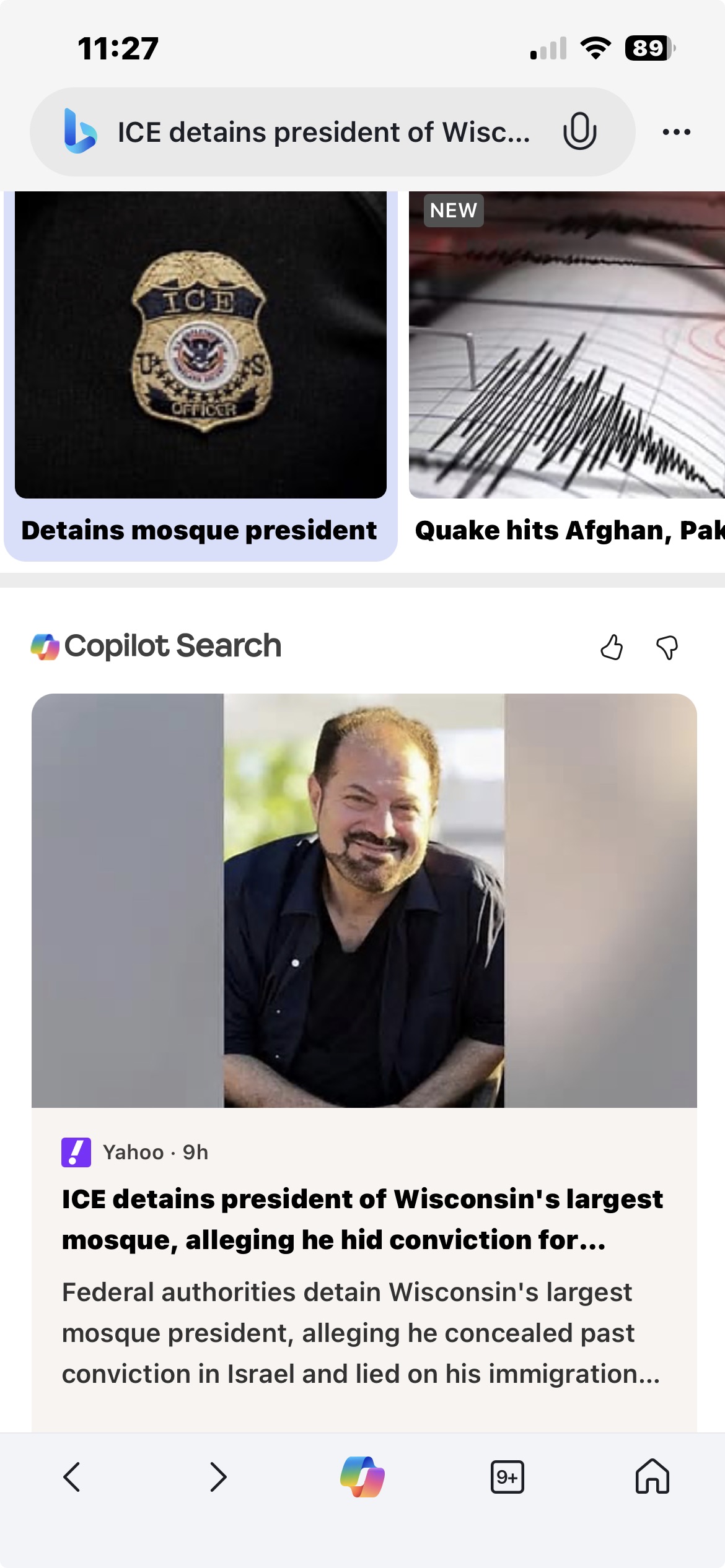Start voice search with the microphone
The image size is (725, 1568).
pyautogui.click(x=579, y=131)
